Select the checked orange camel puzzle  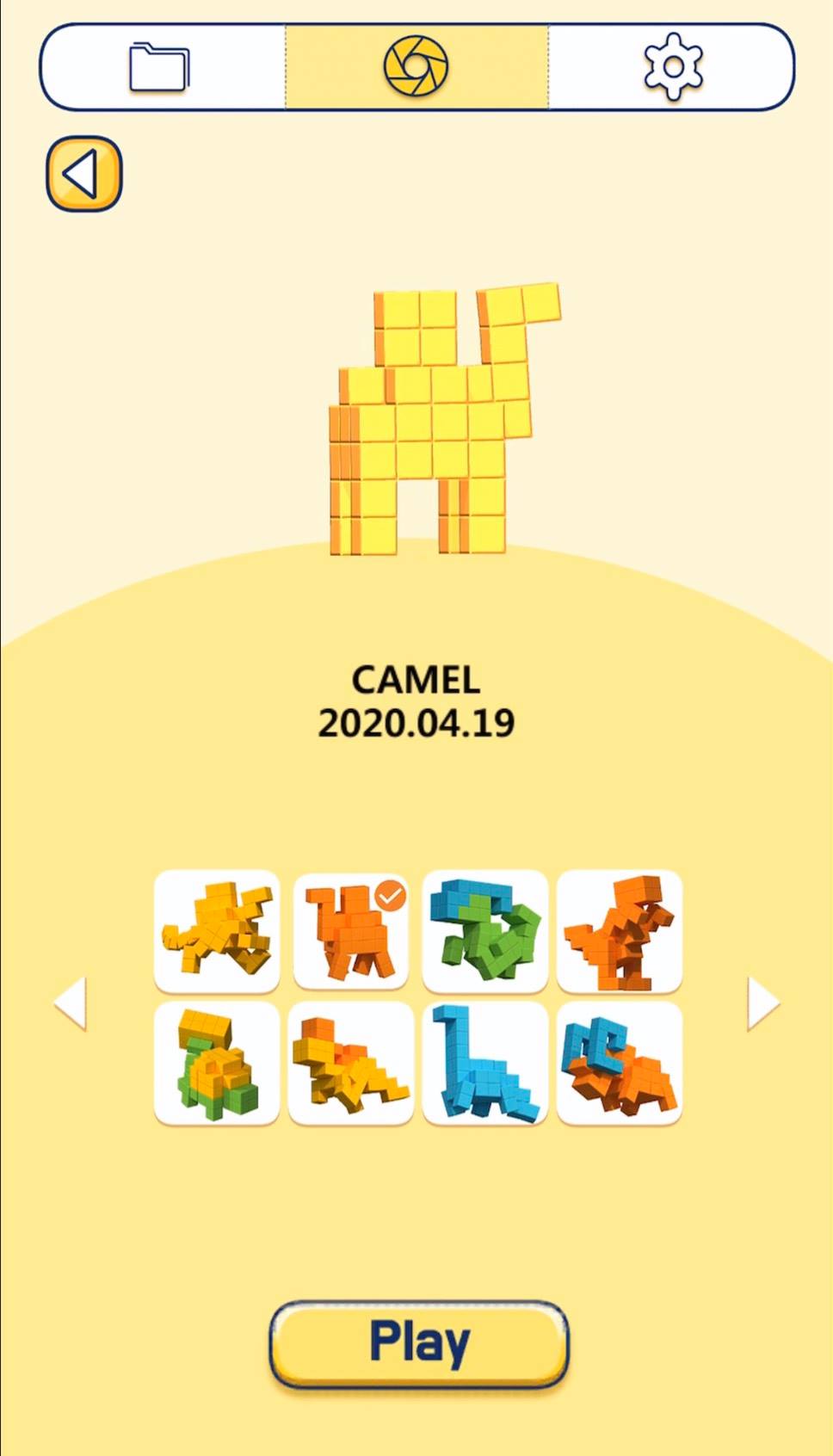pos(351,930)
